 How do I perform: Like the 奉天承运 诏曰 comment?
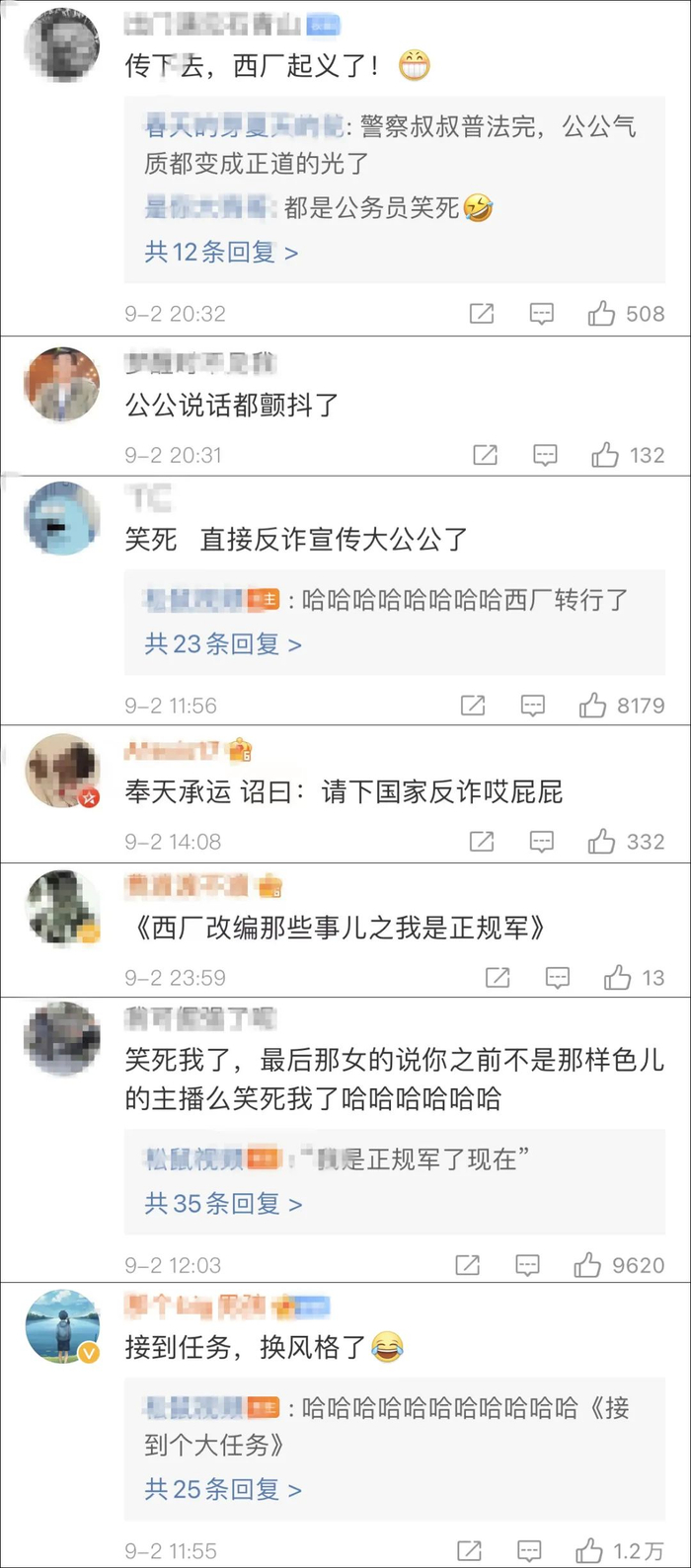pos(601,842)
